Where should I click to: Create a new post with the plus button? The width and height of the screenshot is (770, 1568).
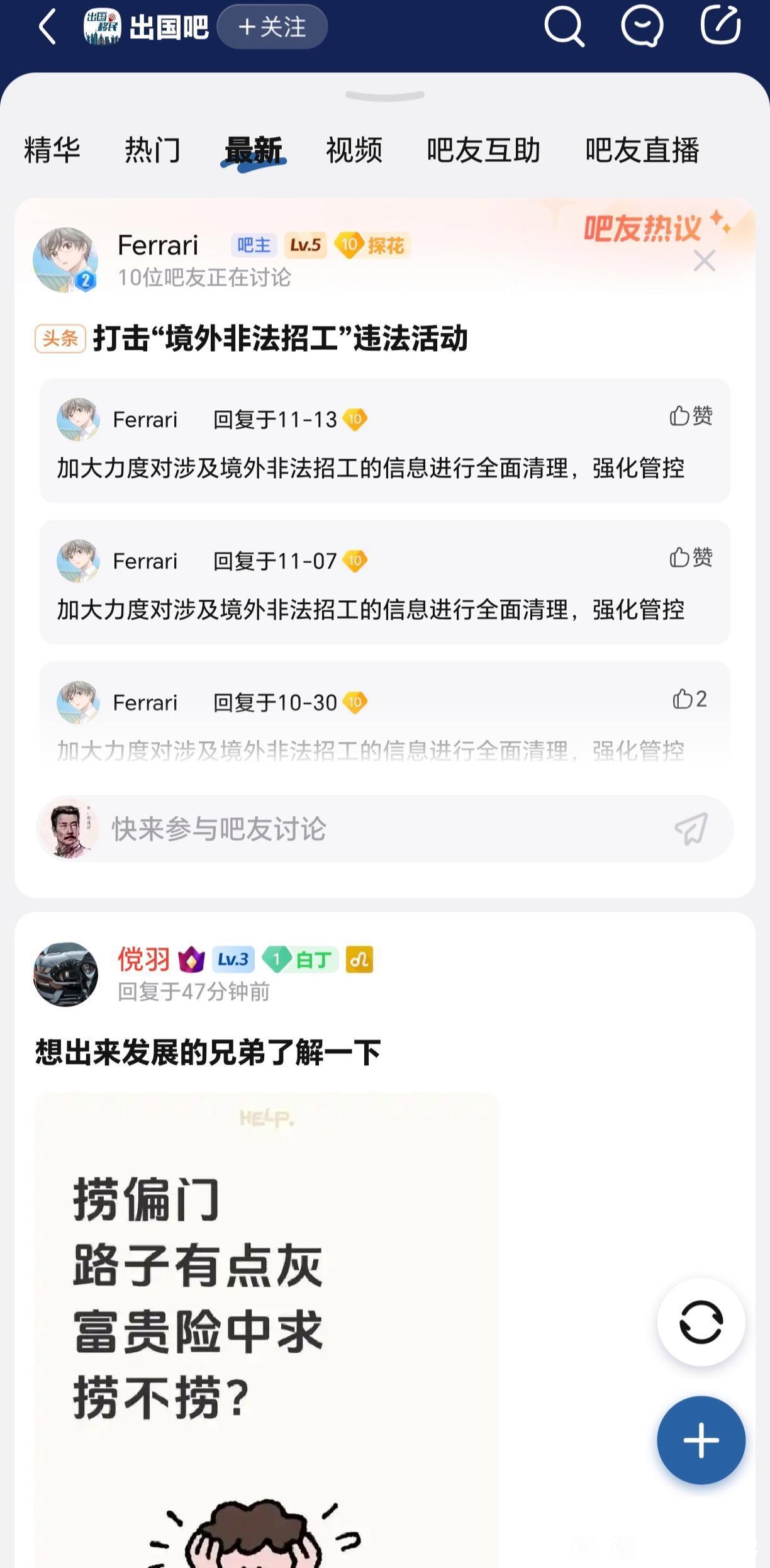tap(701, 1440)
